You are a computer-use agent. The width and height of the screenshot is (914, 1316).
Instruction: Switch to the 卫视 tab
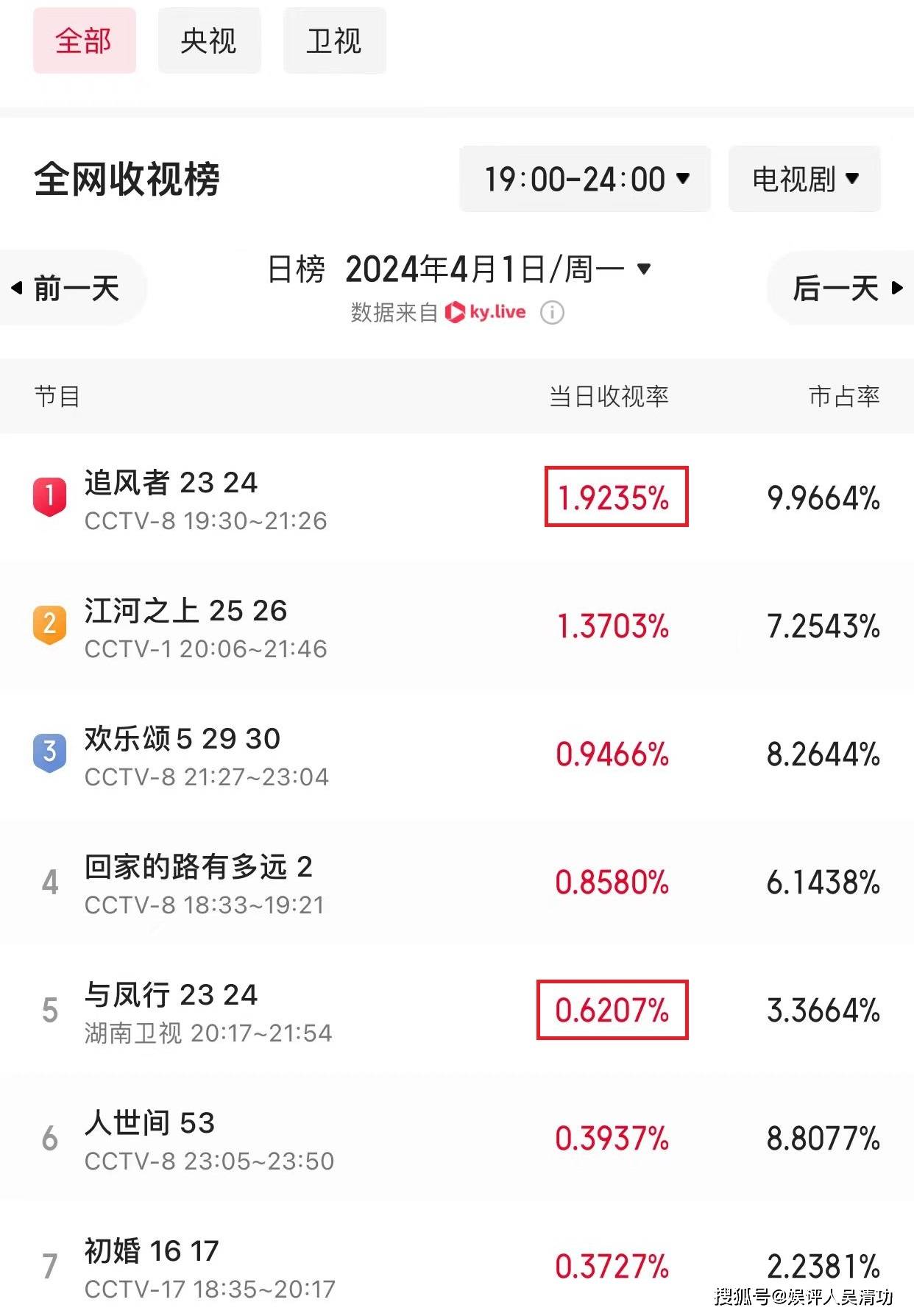coord(334,41)
